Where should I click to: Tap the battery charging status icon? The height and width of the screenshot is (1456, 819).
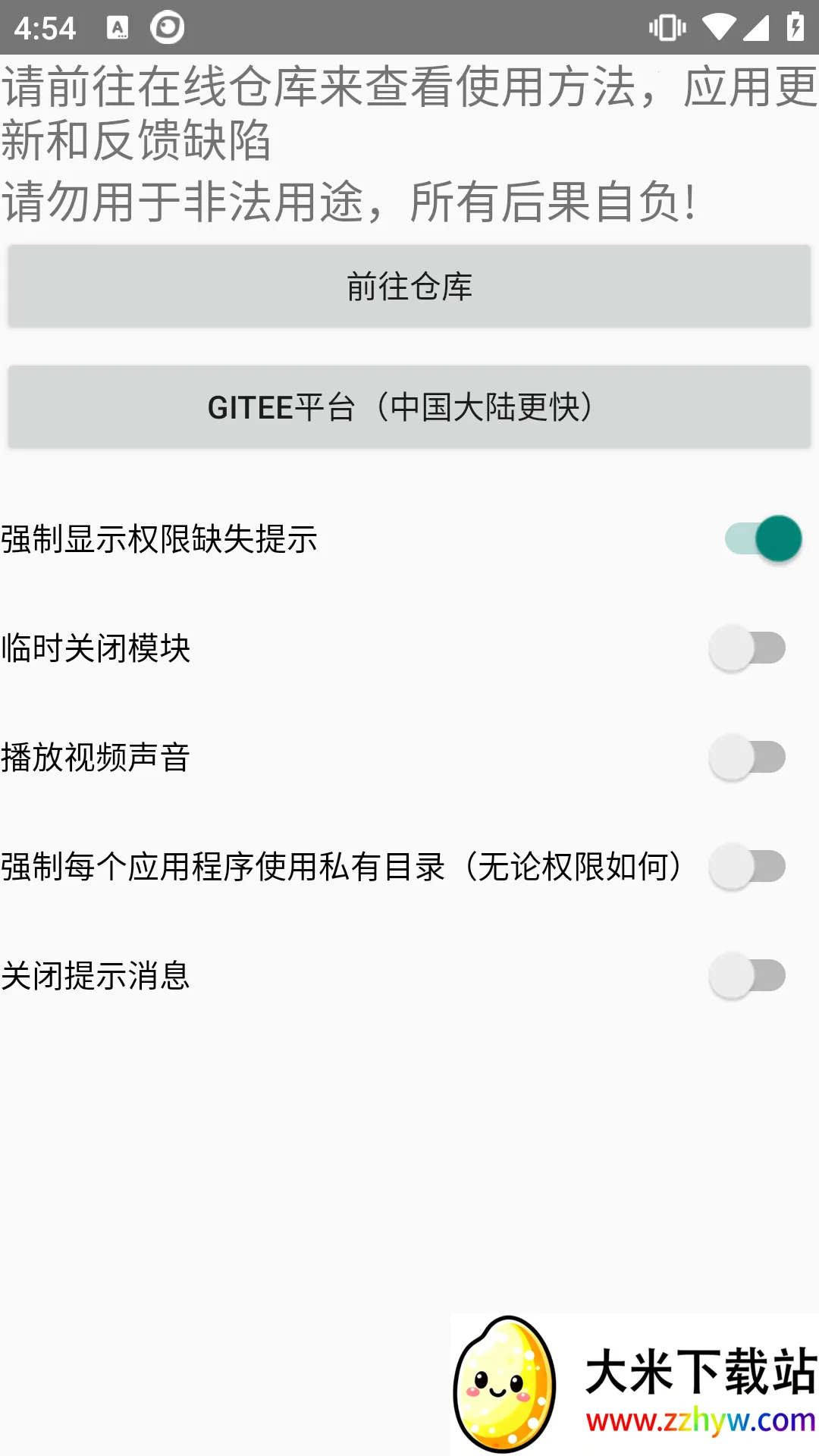(792, 26)
